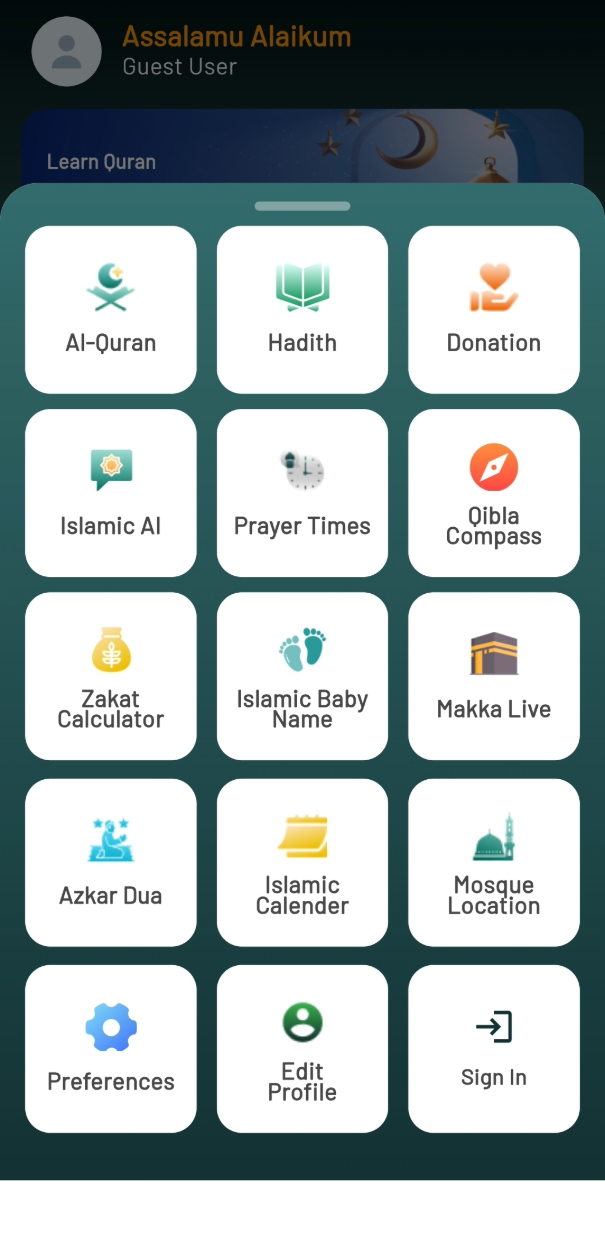Image resolution: width=605 pixels, height=1248 pixels.
Task: Open the Al-Quran tile
Action: [x=111, y=309]
